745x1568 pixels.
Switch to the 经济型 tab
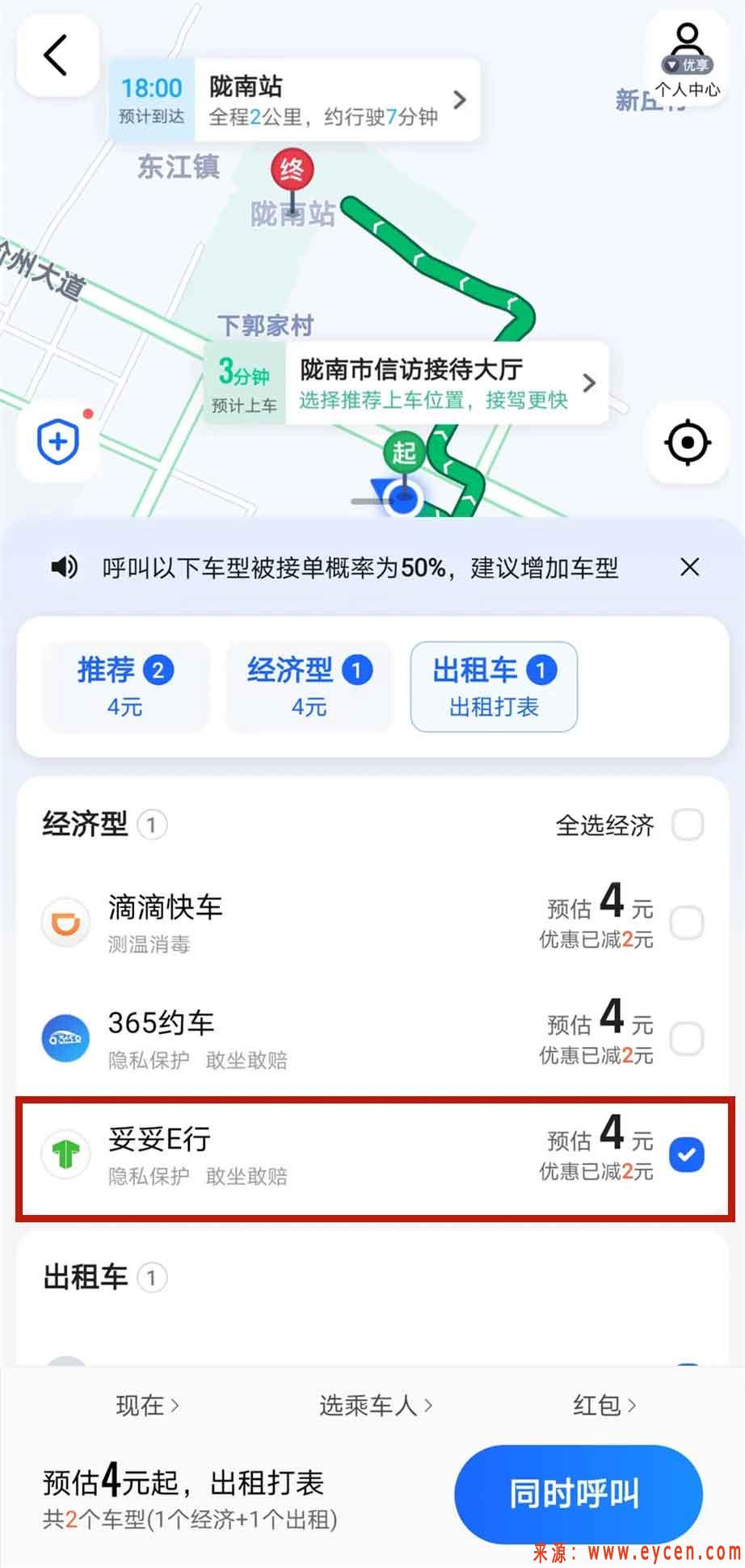coord(309,687)
